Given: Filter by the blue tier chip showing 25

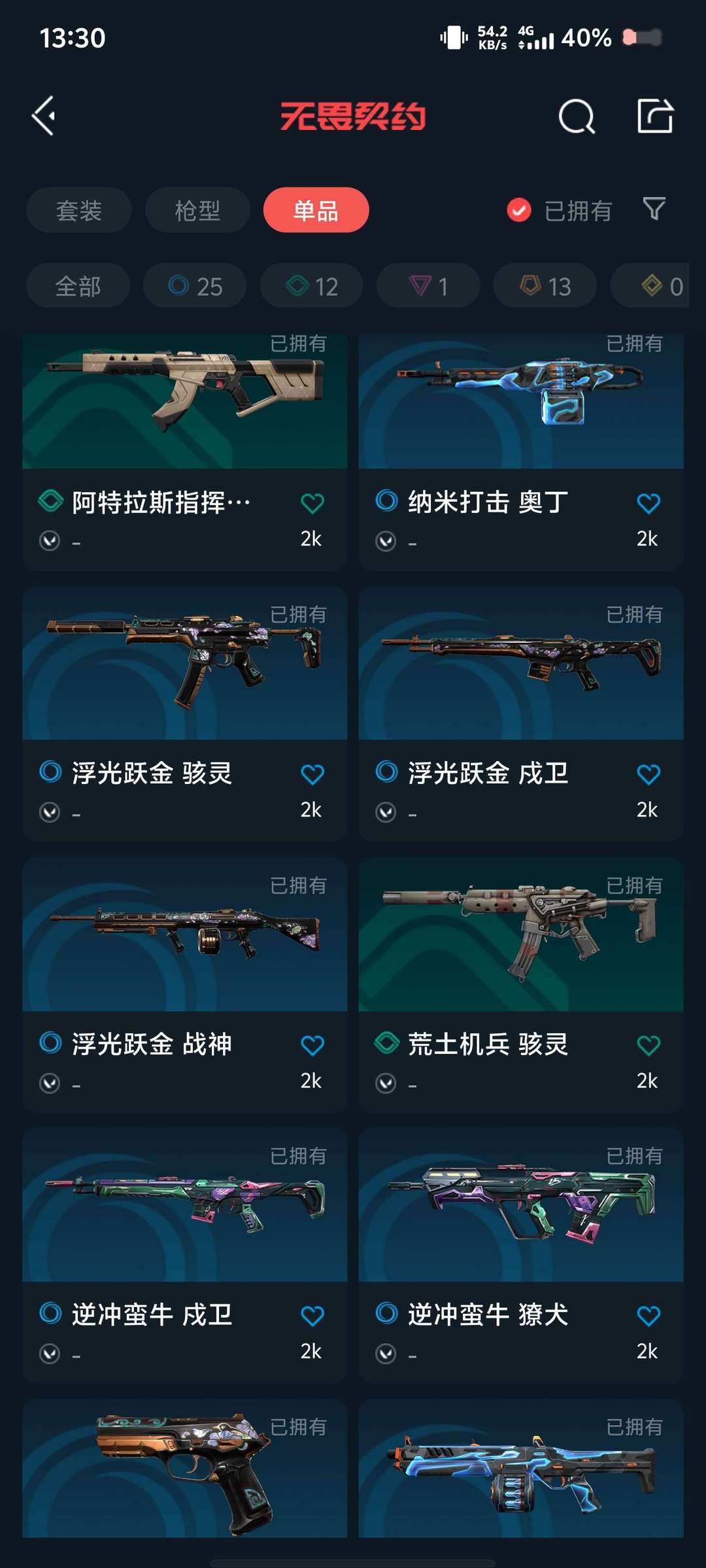Looking at the screenshot, I should click(x=195, y=286).
